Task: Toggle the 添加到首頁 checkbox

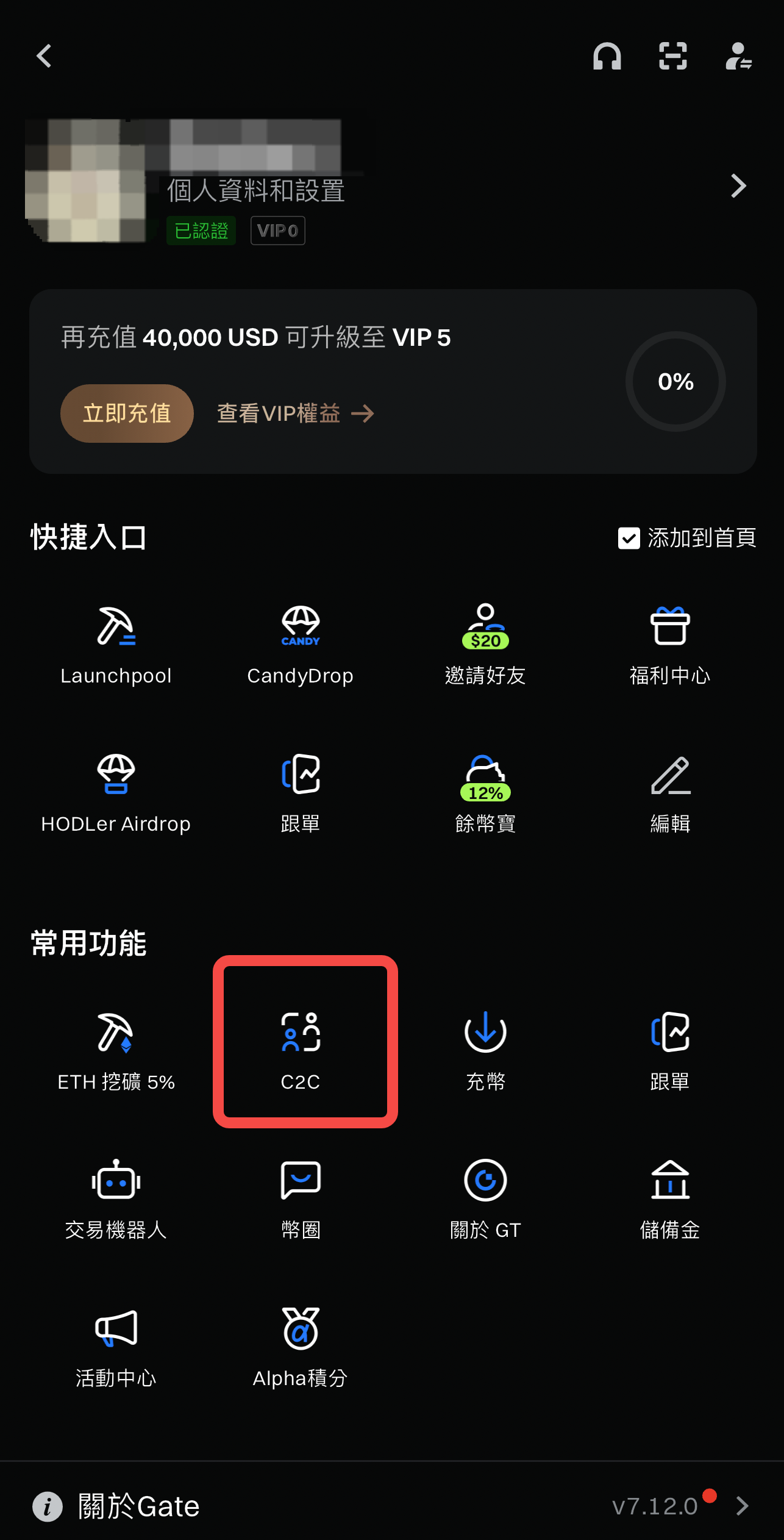Action: coord(629,538)
